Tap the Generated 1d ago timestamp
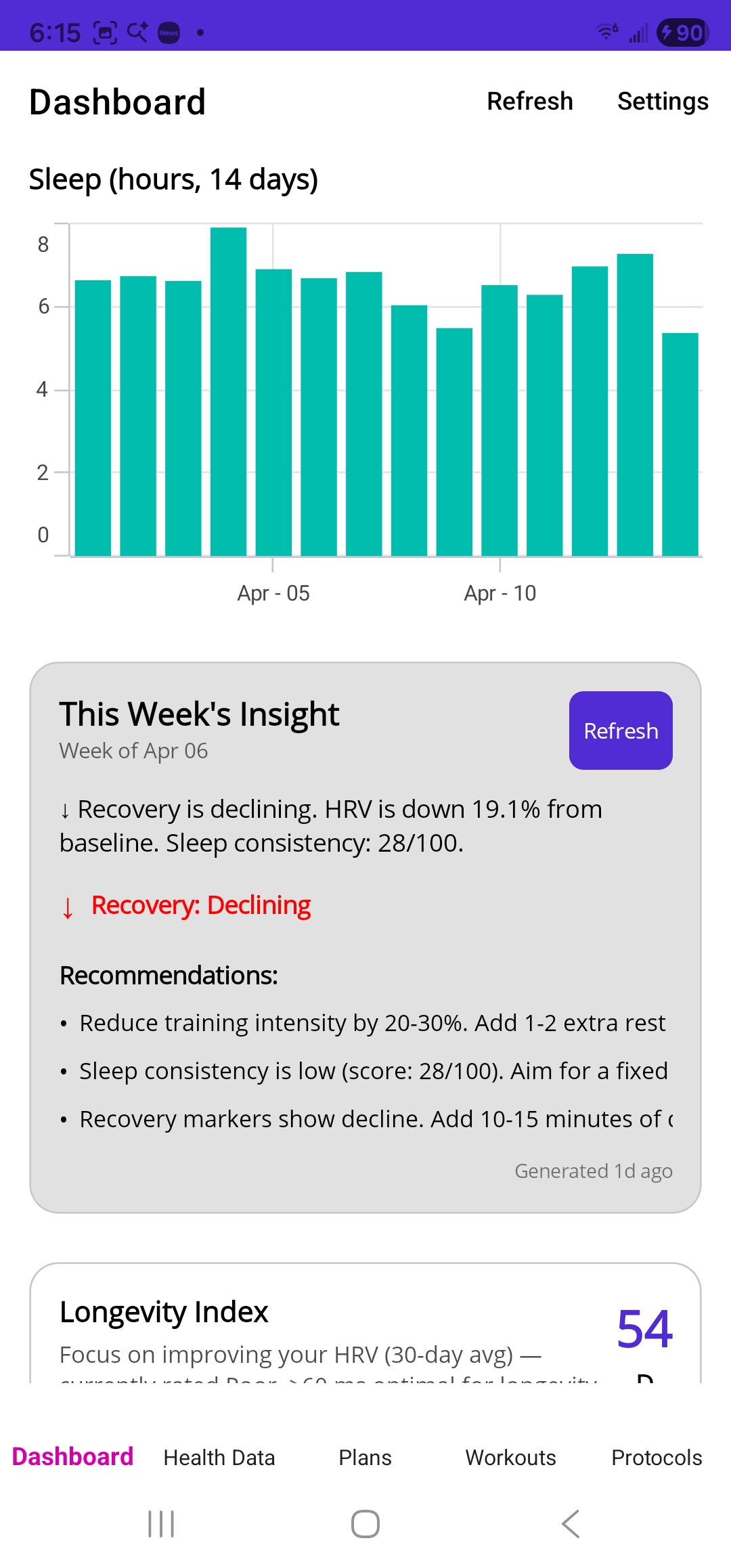 coord(593,1171)
